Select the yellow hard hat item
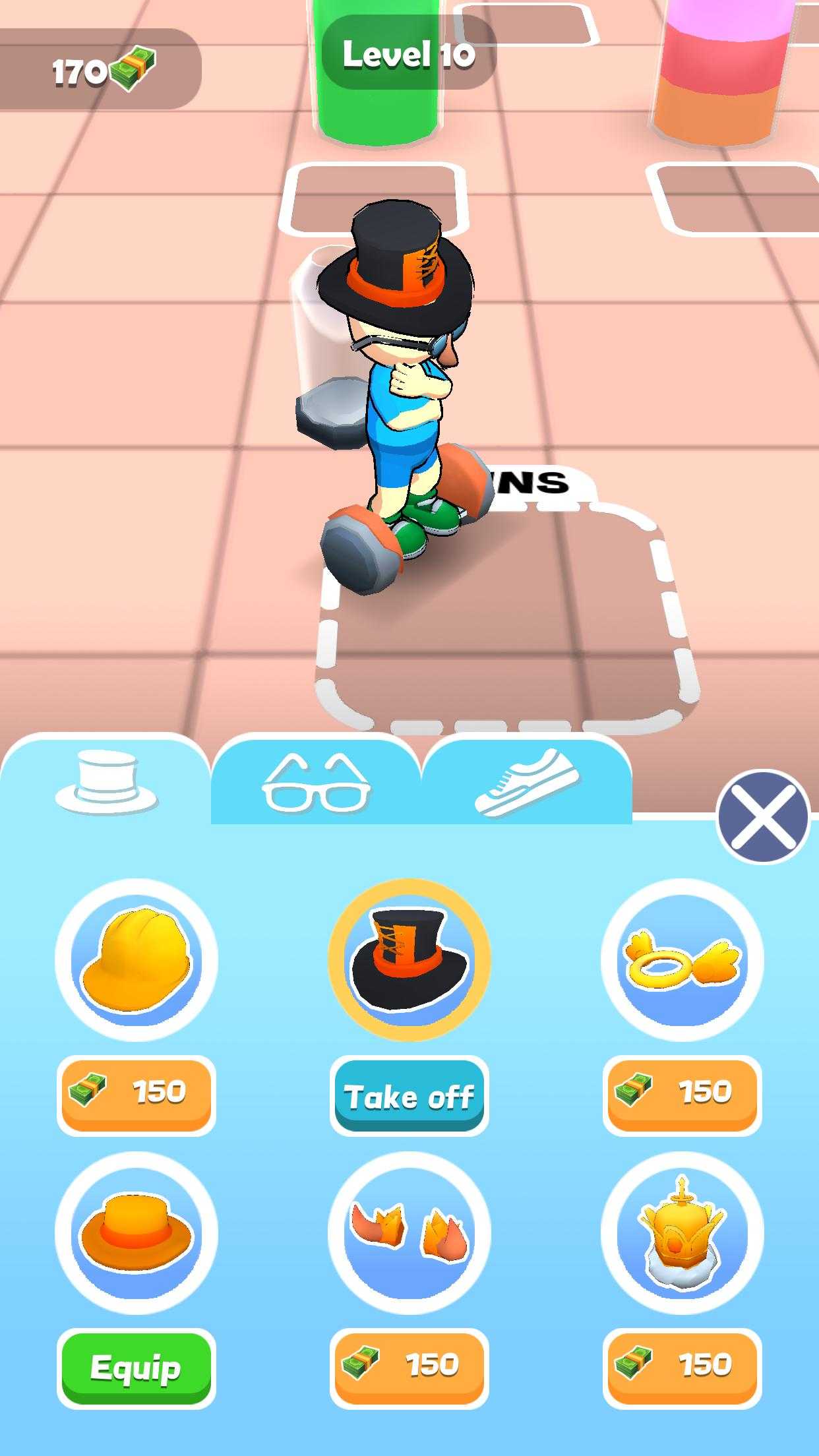 coord(136,960)
